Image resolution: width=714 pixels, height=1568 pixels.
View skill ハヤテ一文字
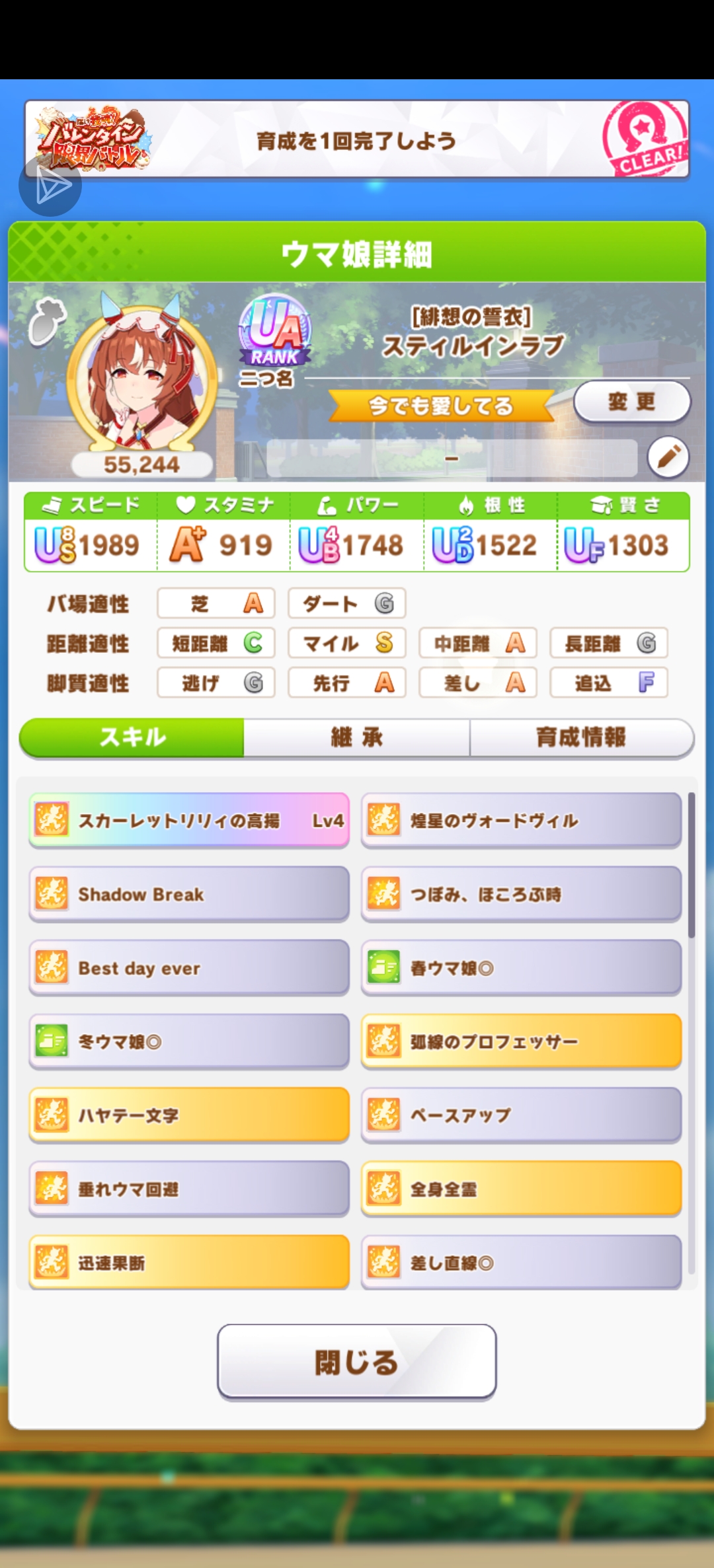pyautogui.click(x=189, y=1116)
